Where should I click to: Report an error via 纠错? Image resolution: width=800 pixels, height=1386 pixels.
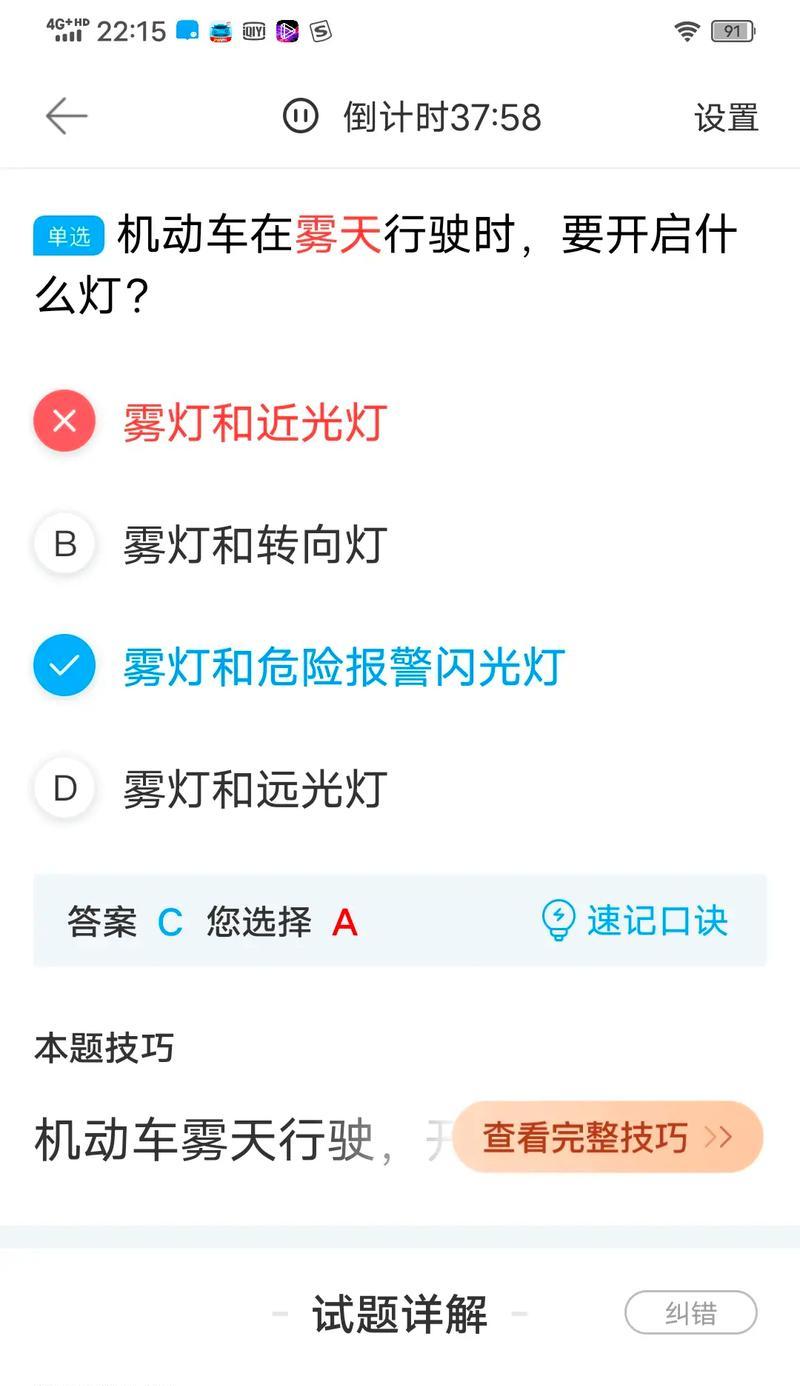coord(691,1313)
